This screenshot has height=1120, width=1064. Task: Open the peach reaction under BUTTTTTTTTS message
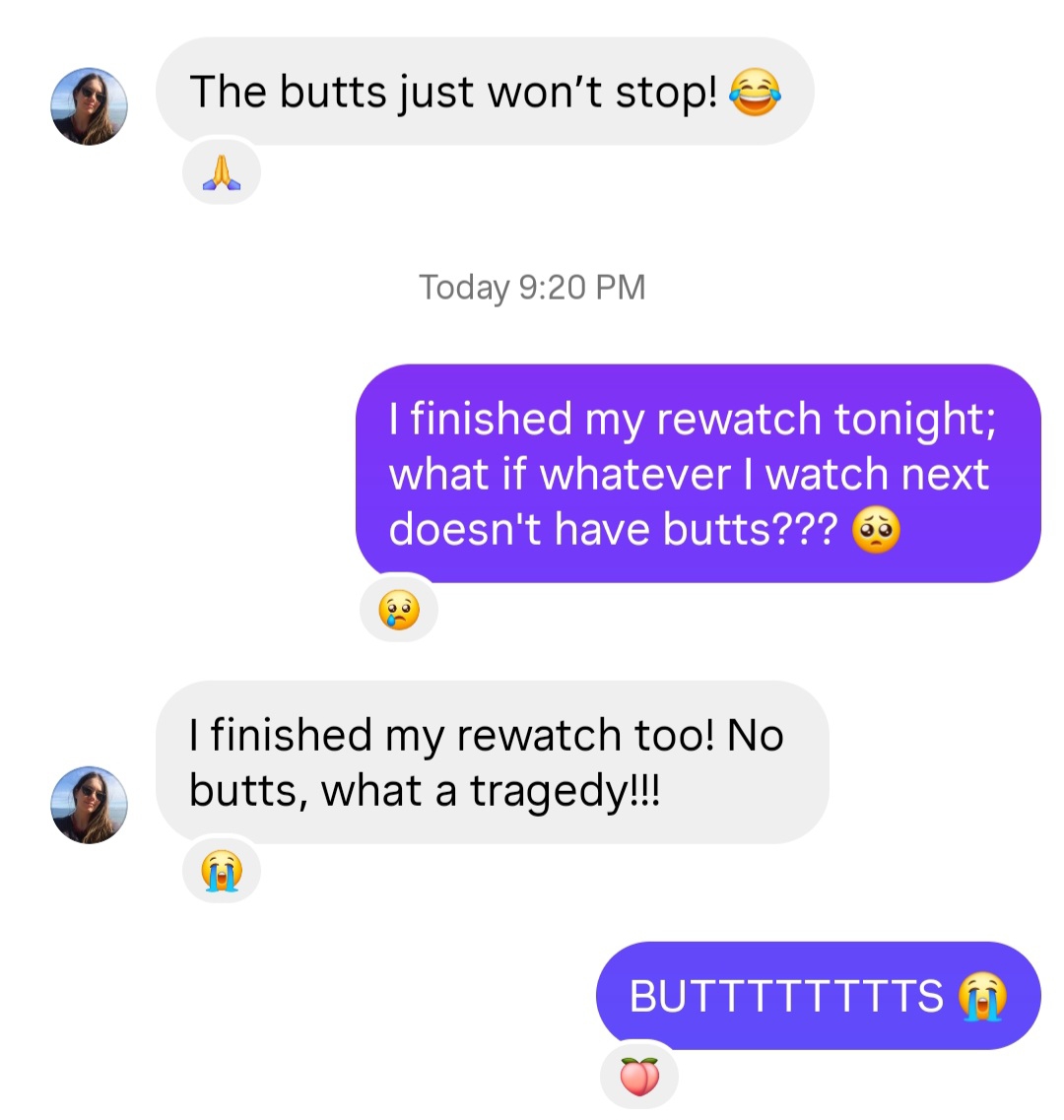tap(638, 1076)
